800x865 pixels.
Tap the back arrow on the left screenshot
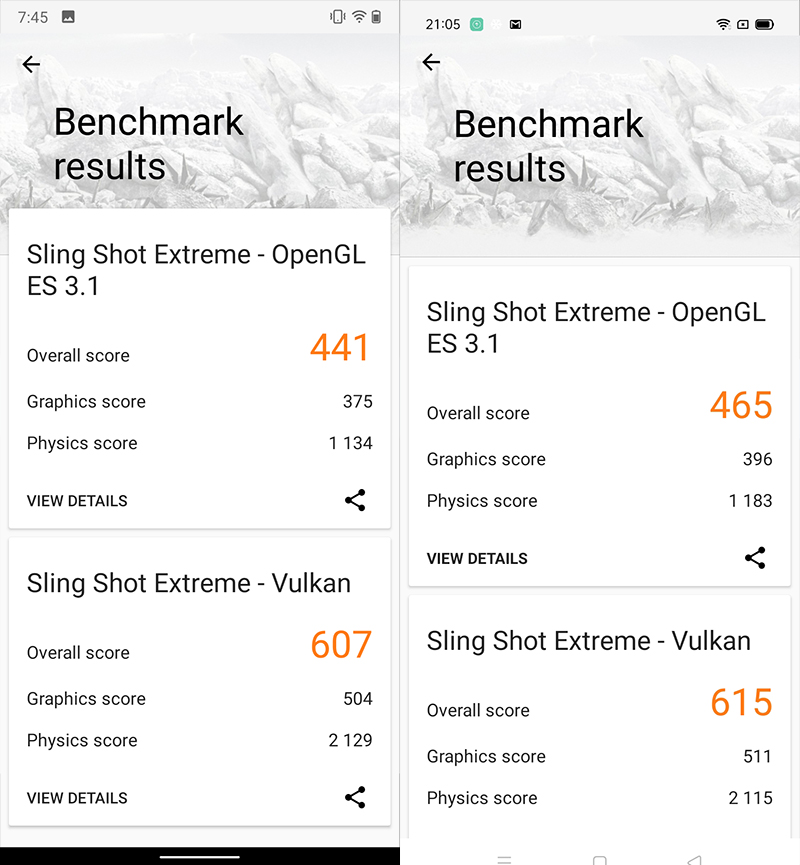(x=31, y=64)
